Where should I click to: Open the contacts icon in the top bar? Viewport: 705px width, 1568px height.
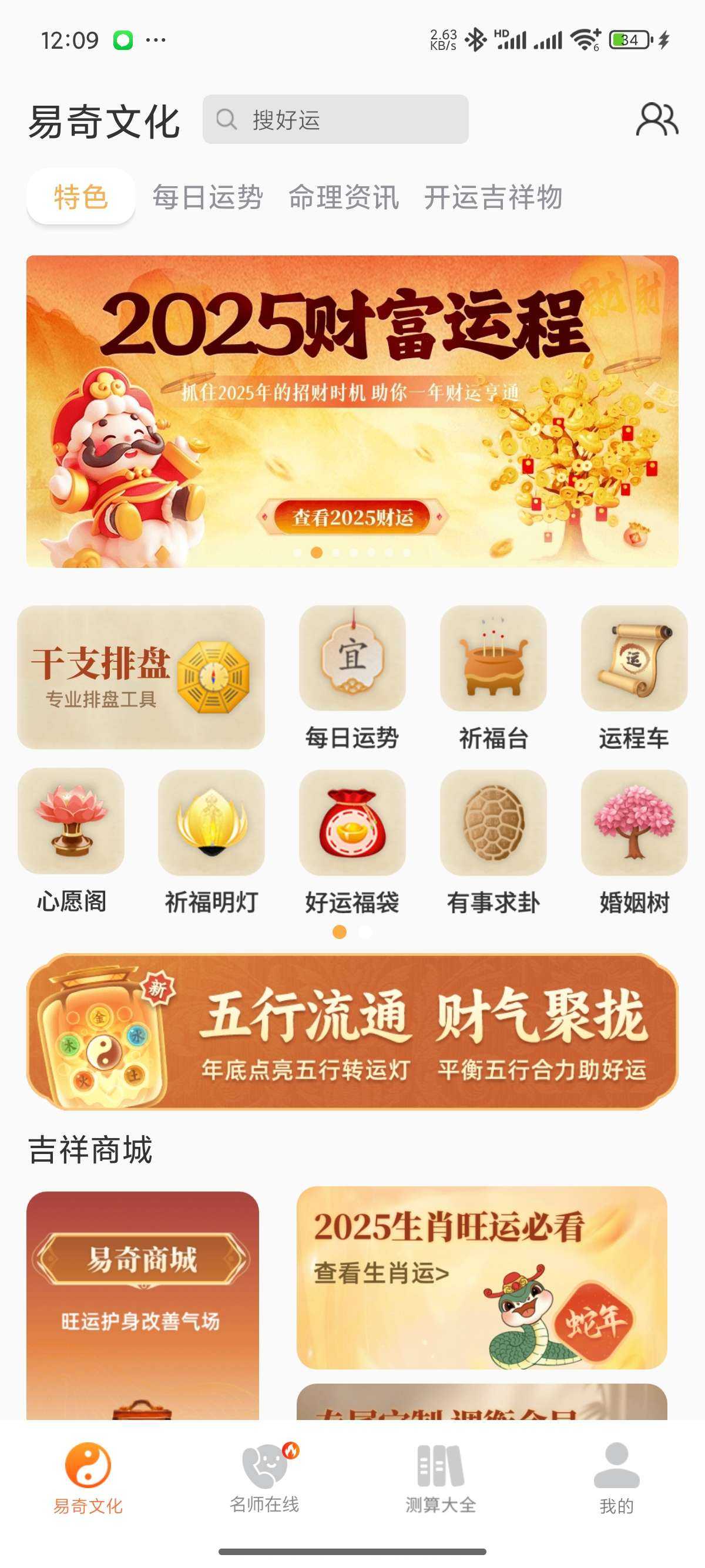pos(656,119)
